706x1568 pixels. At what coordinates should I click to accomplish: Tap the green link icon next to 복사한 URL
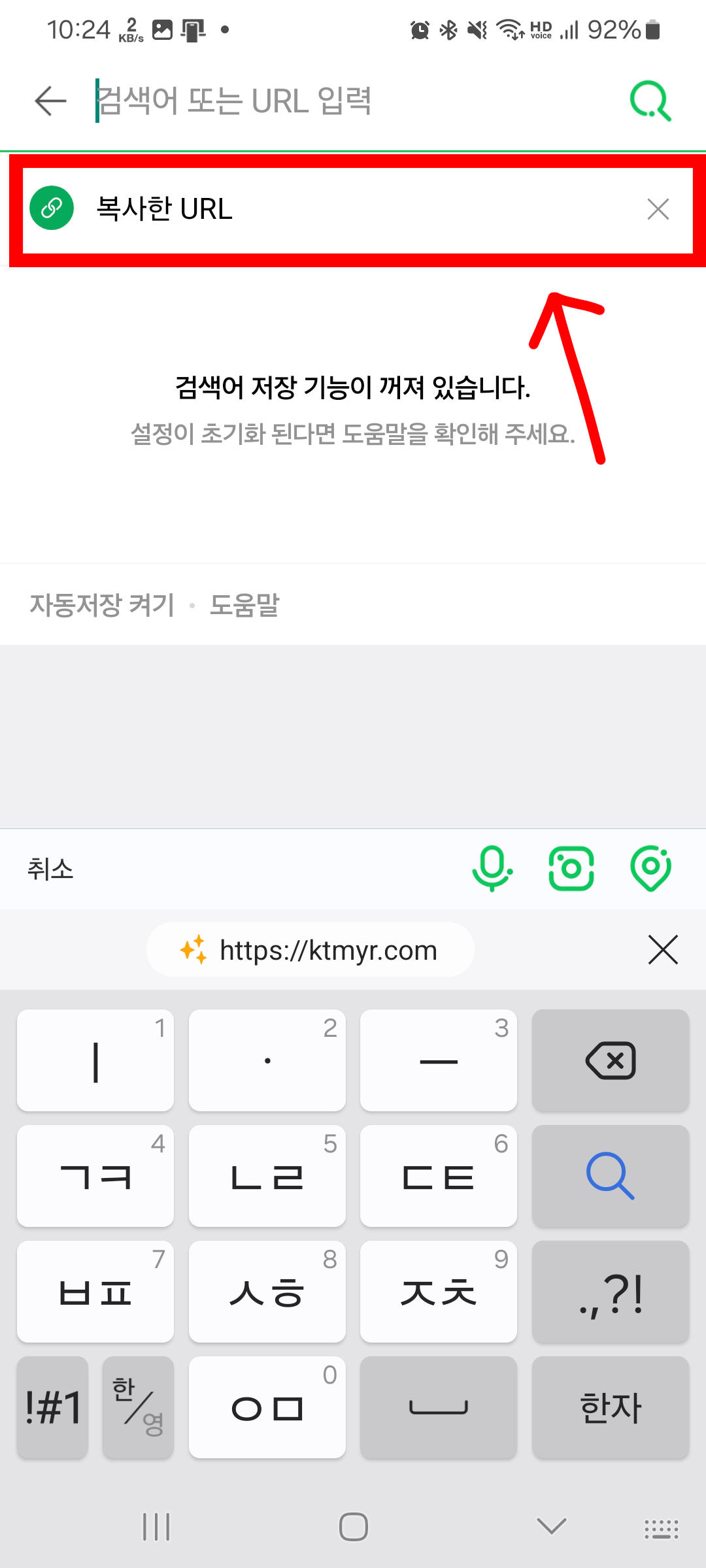[x=52, y=209]
